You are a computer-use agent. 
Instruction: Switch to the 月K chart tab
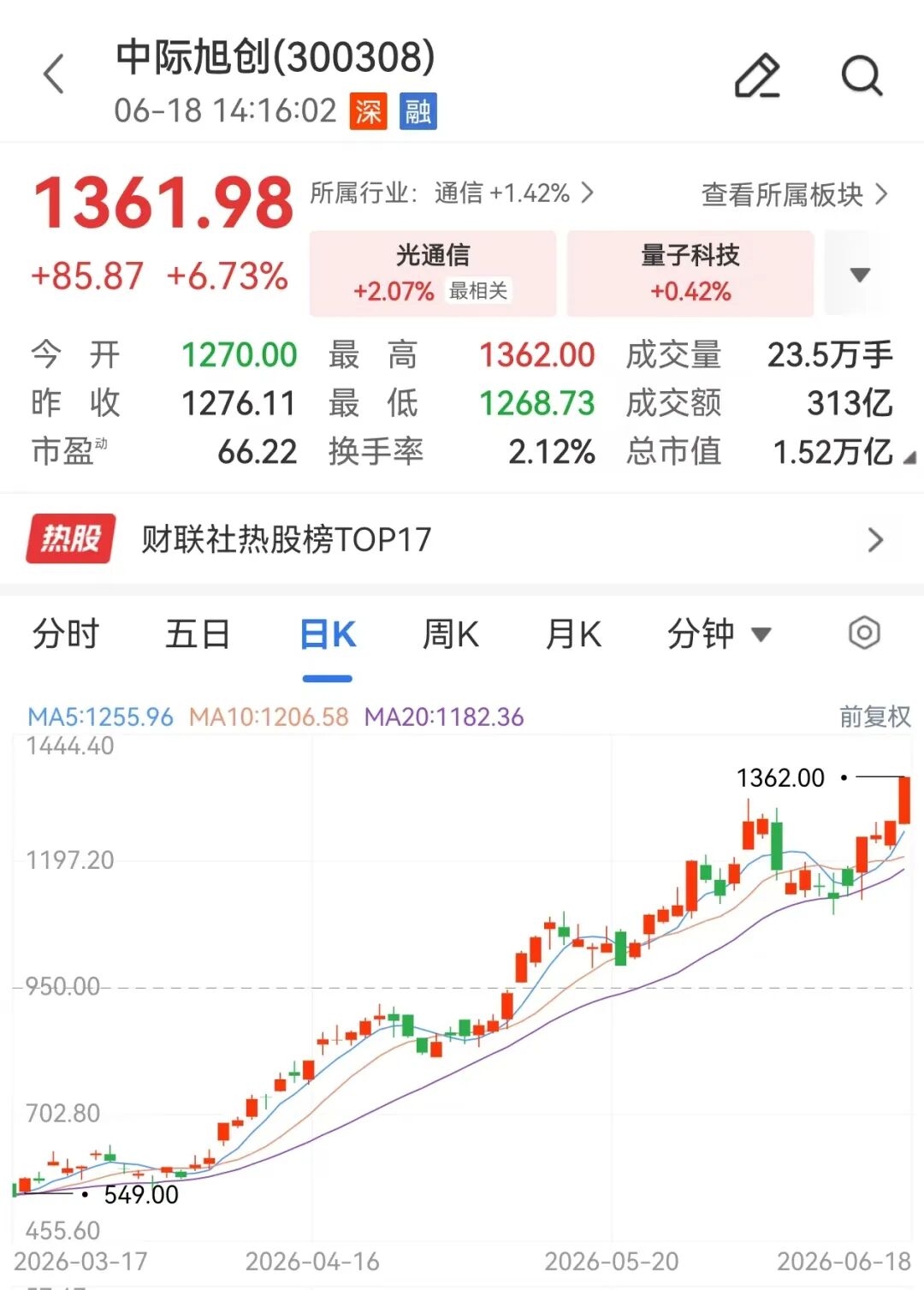(x=574, y=634)
